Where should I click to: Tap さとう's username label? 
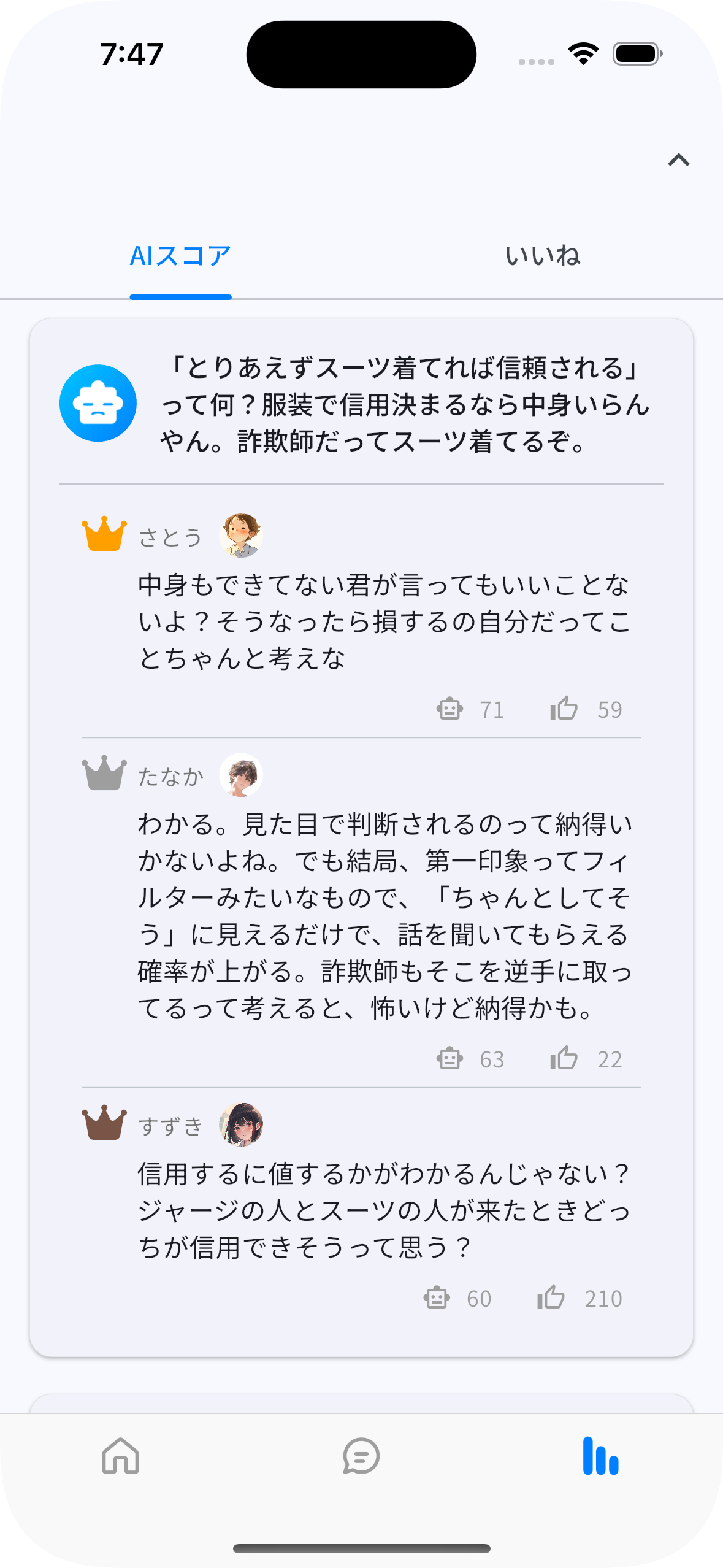pos(170,535)
